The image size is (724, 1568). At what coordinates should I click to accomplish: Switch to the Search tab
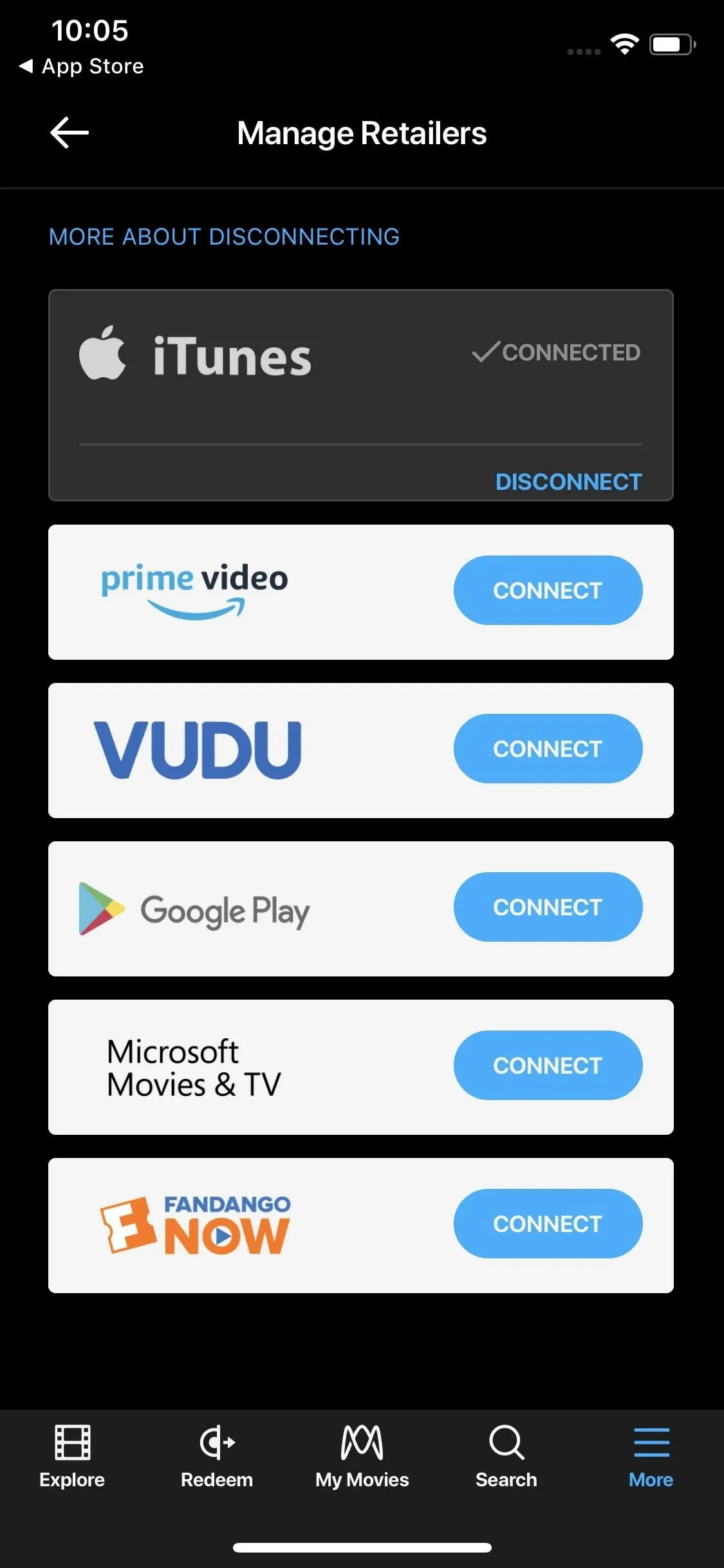pos(506,1457)
